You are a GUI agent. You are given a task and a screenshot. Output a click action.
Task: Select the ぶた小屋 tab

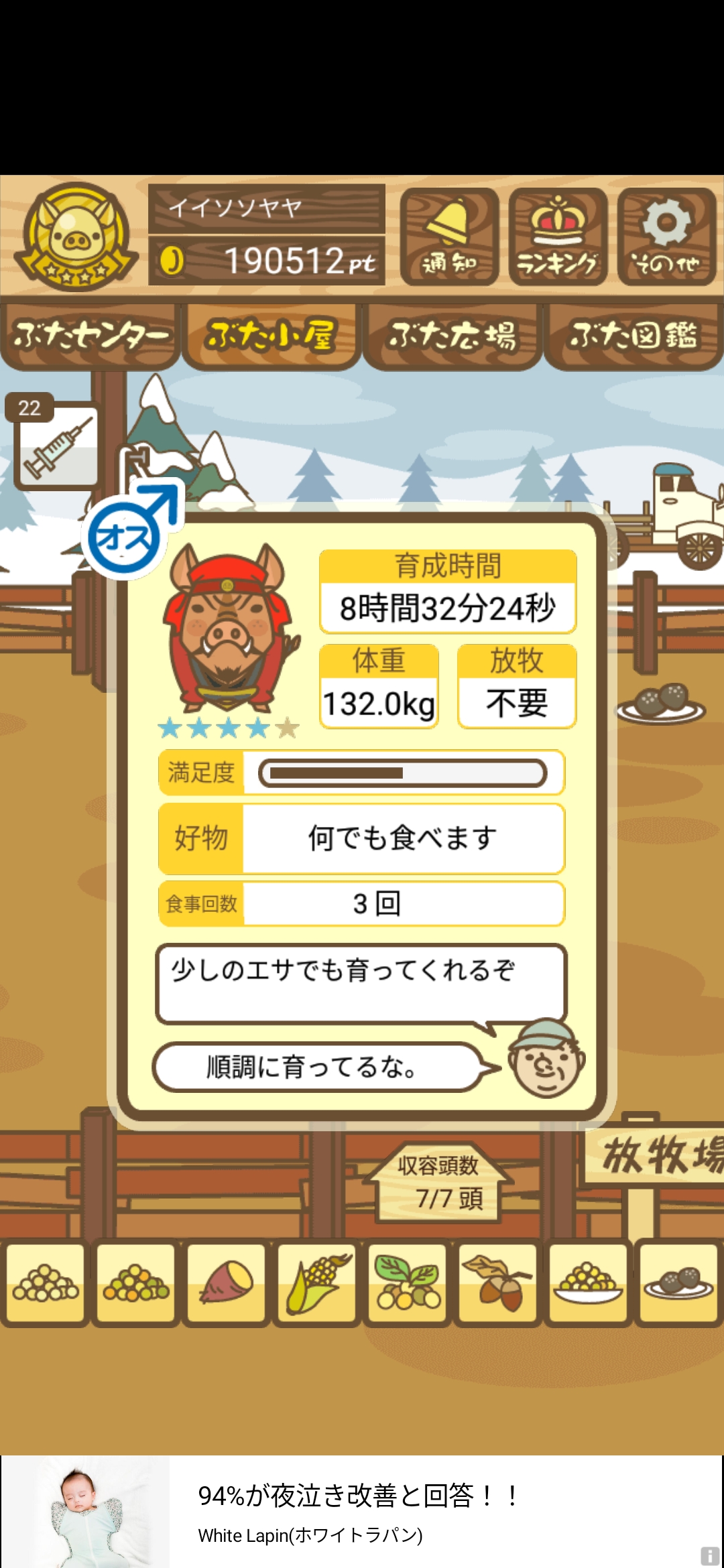(271, 335)
